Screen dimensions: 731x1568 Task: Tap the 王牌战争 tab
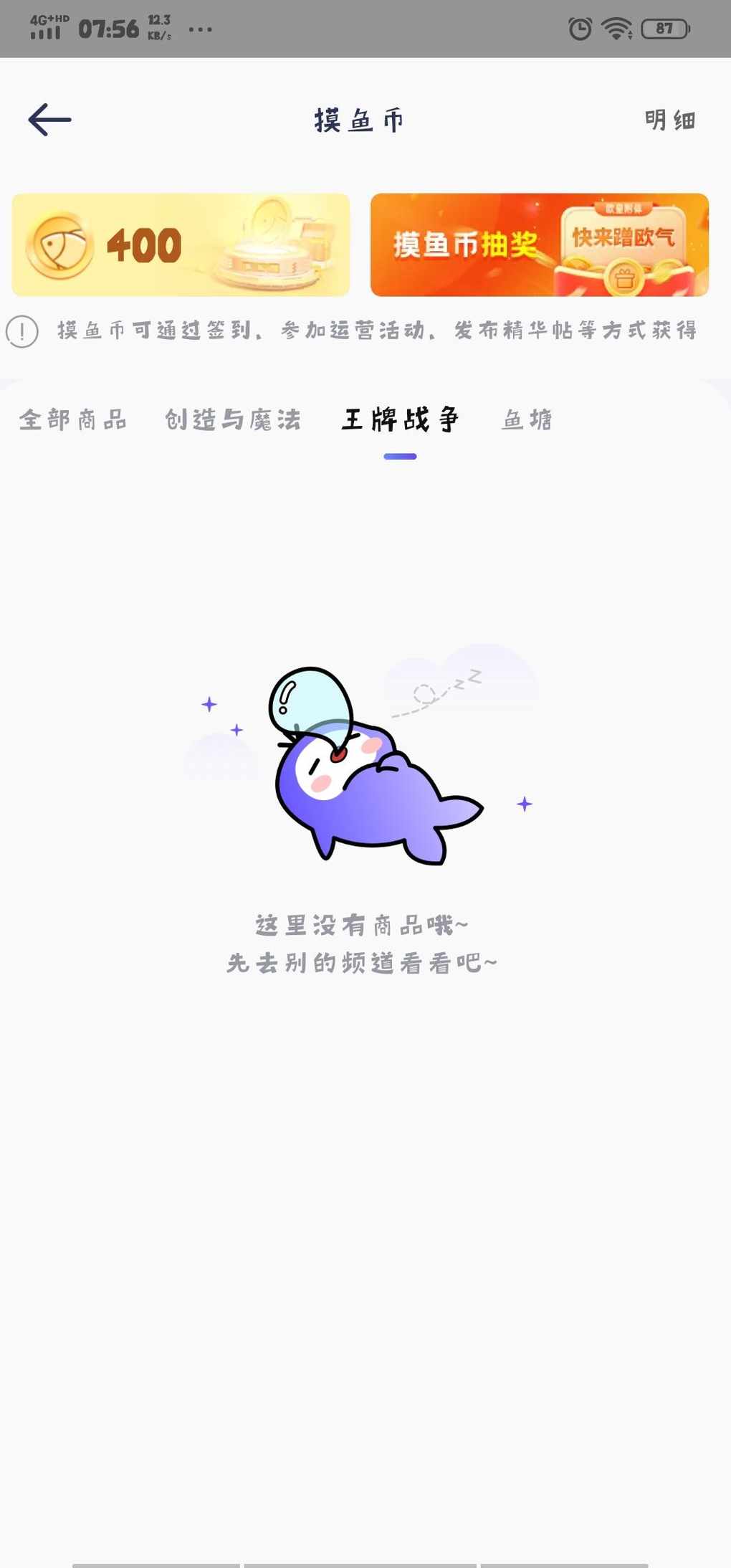click(x=400, y=419)
